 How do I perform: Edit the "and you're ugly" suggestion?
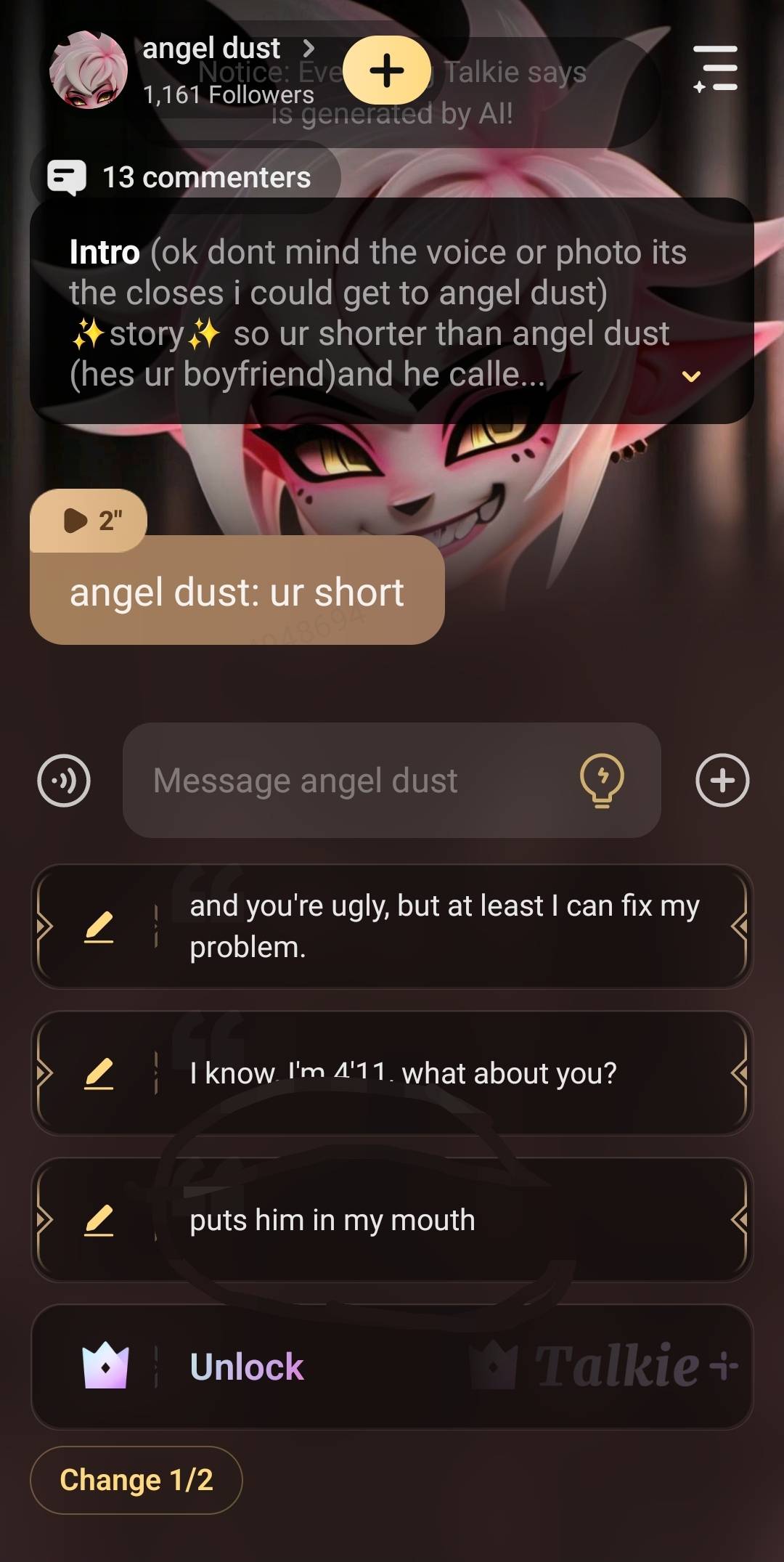click(x=99, y=927)
